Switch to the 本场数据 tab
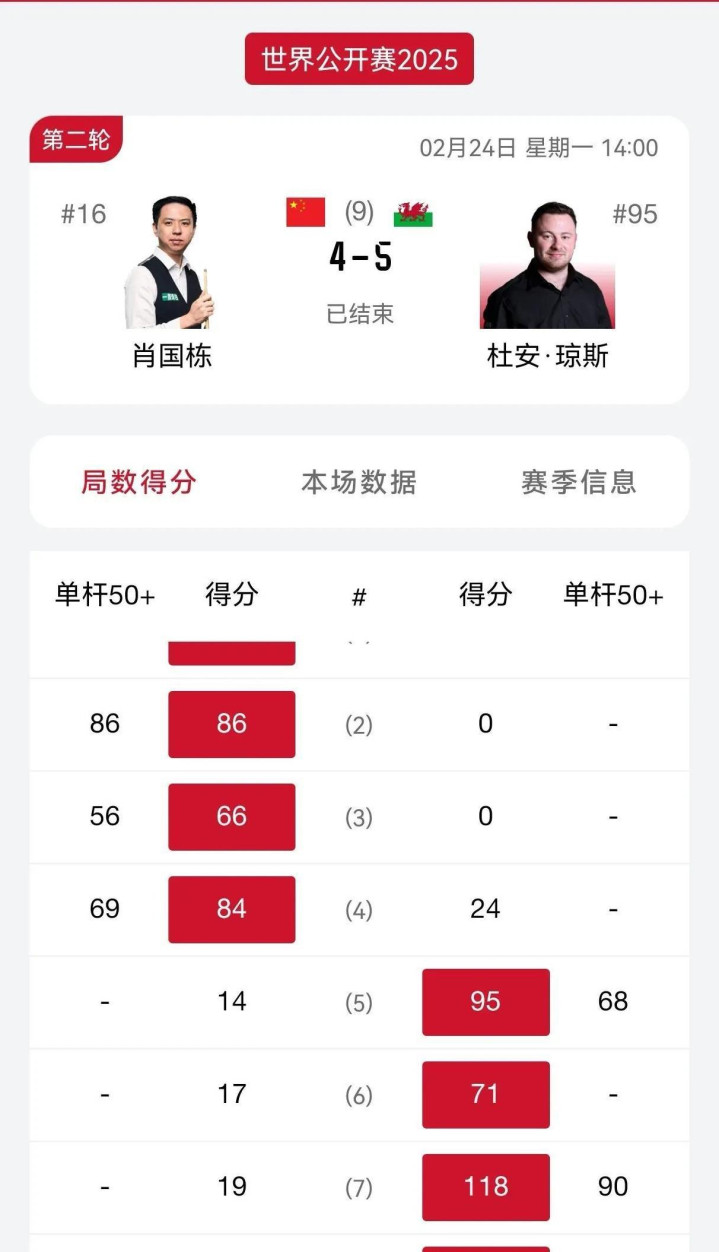 (359, 482)
